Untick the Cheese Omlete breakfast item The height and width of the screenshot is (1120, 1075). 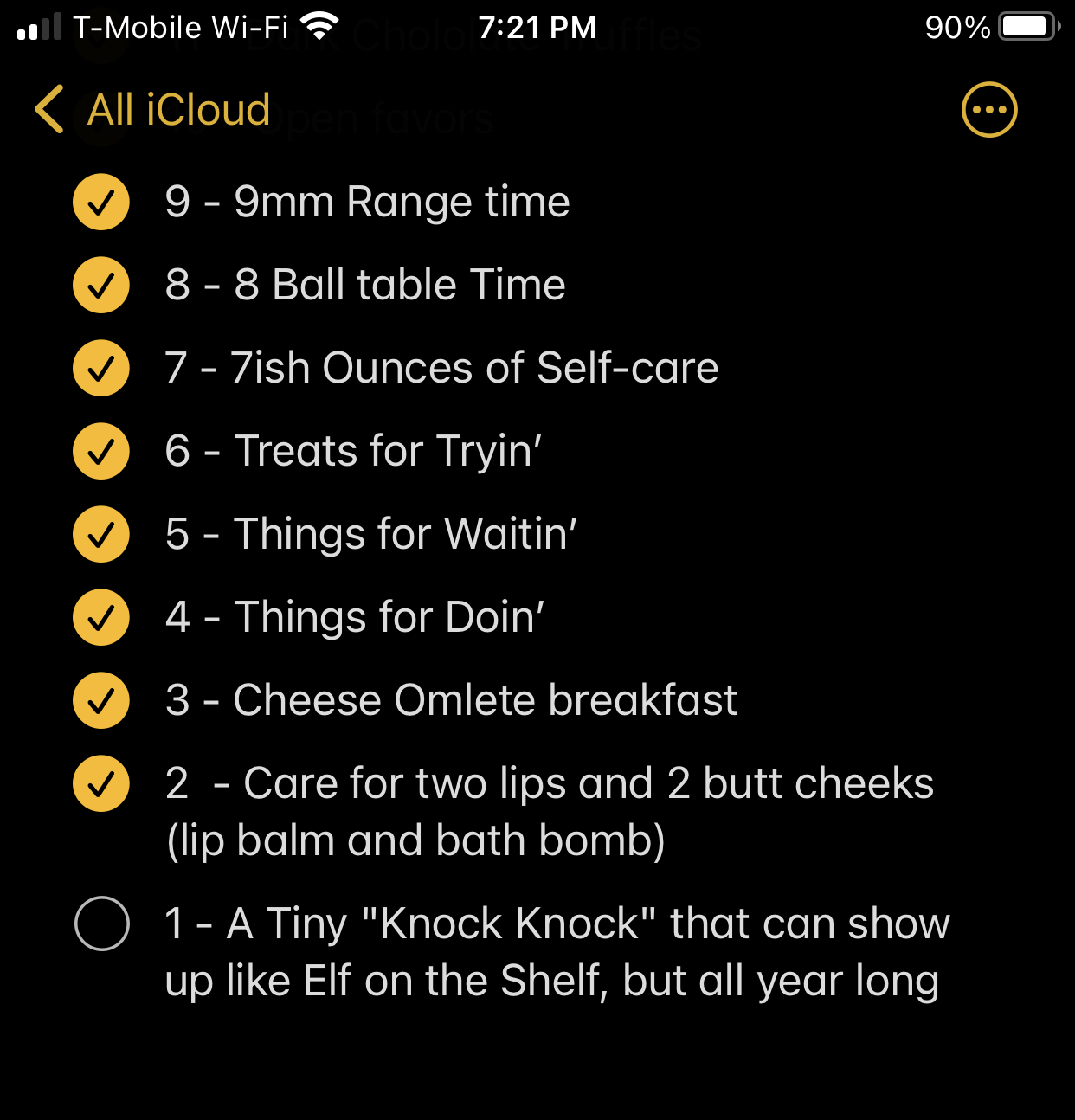point(101,701)
